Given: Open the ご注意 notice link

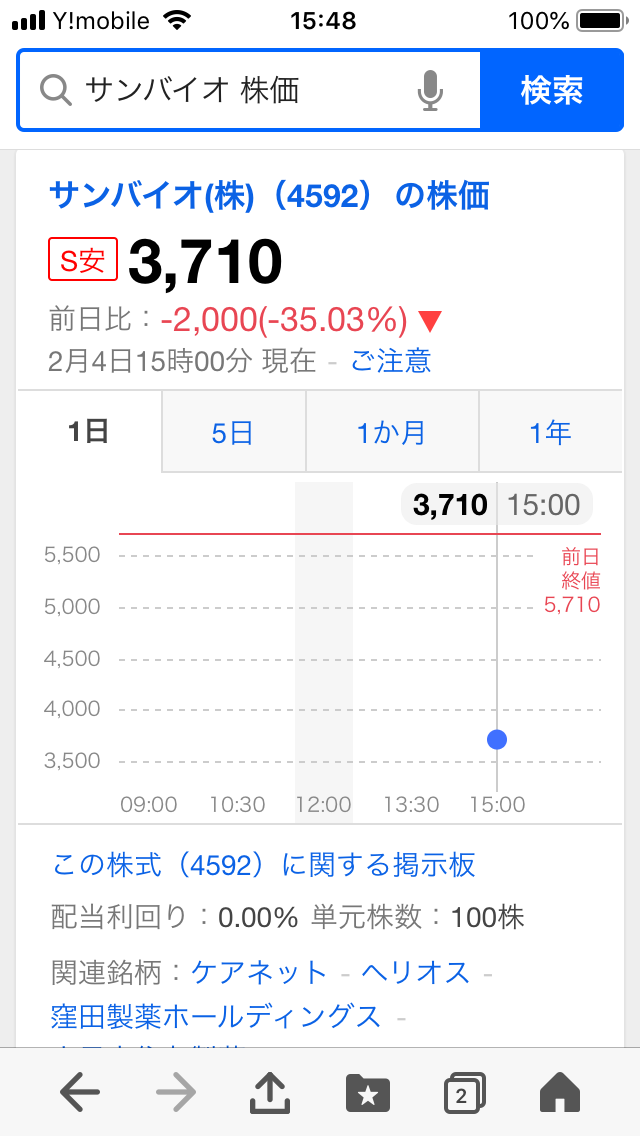Looking at the screenshot, I should point(391,360).
